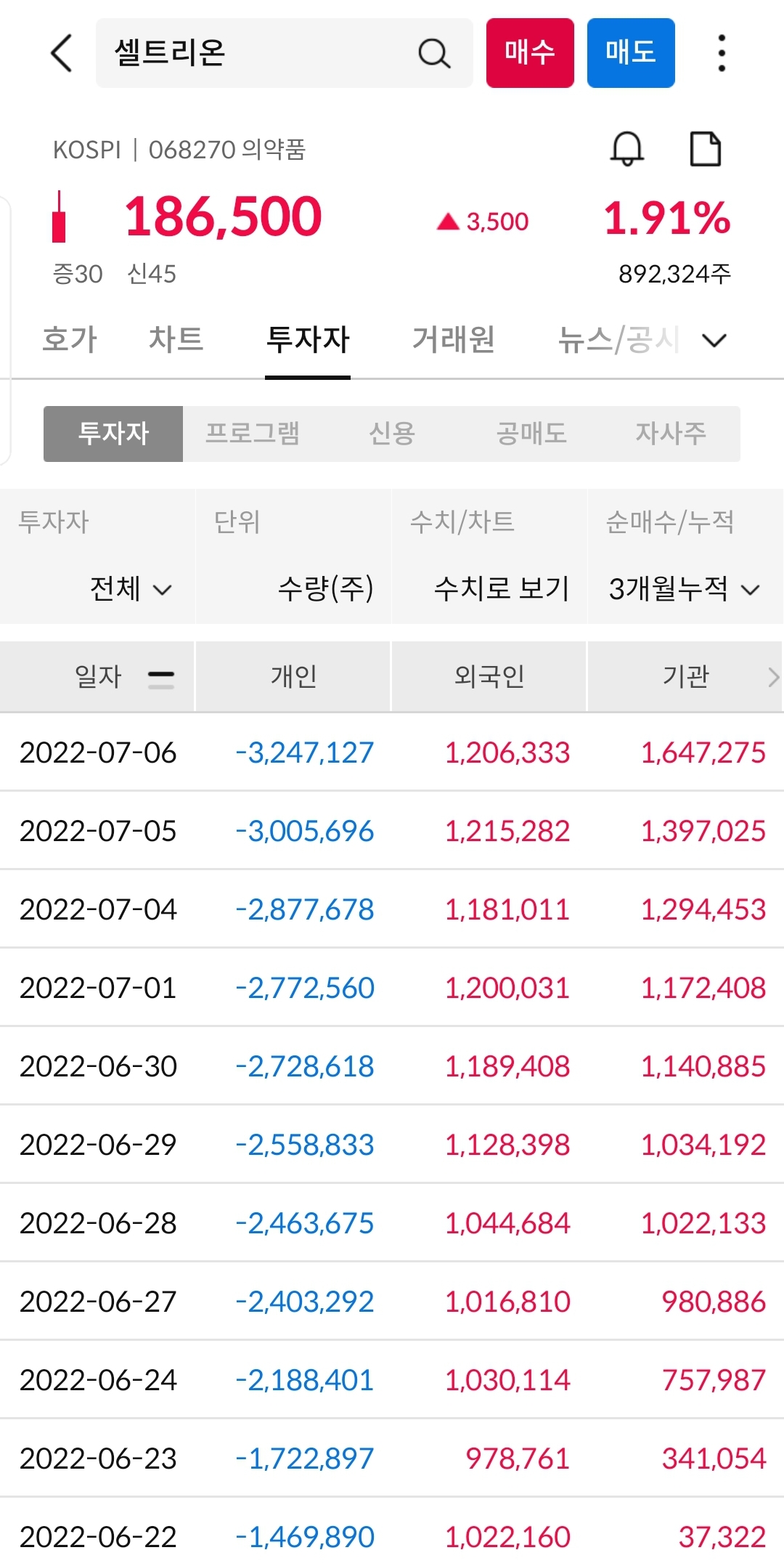
Task: Go back using the top-left arrow
Action: (x=62, y=53)
